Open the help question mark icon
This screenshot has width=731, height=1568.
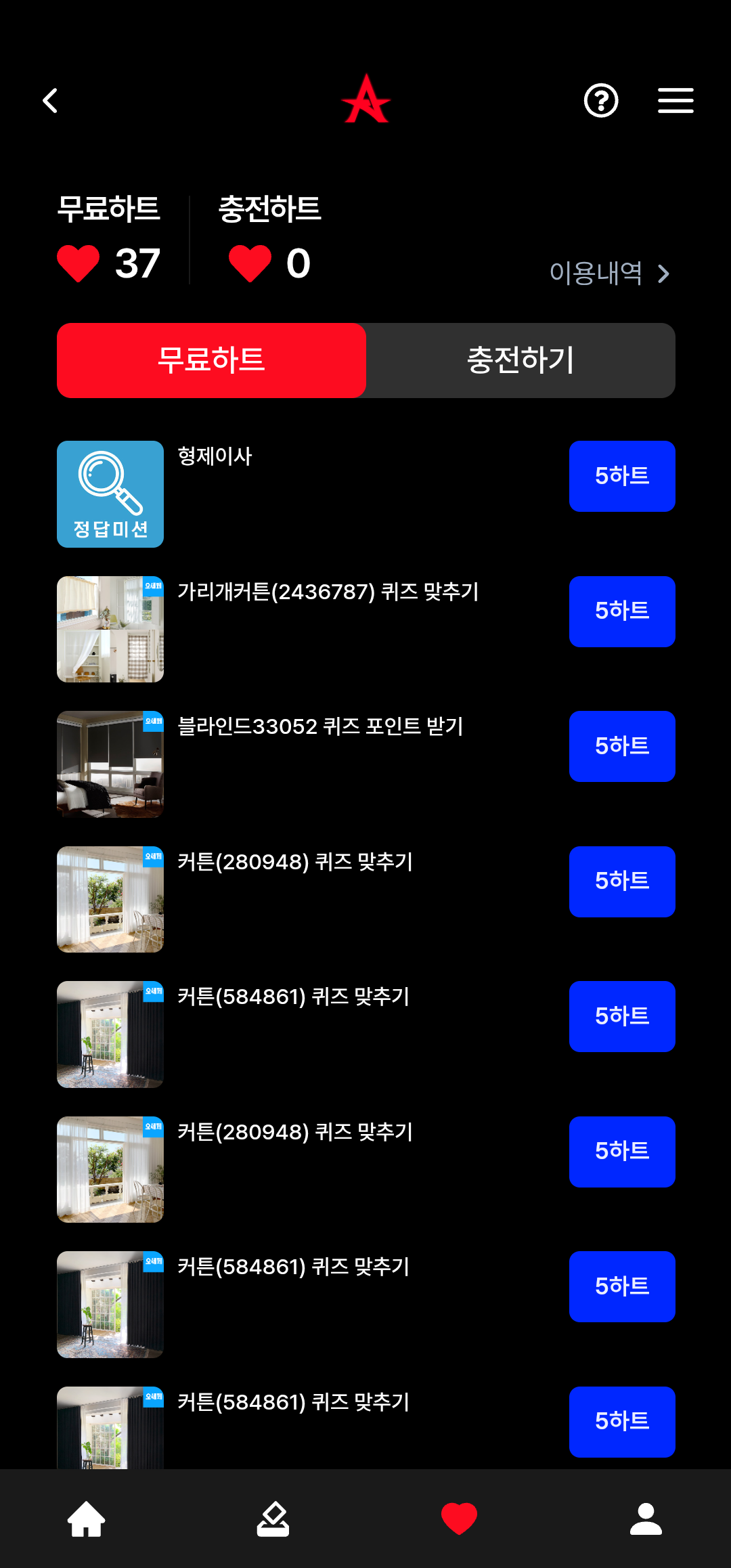pos(601,101)
